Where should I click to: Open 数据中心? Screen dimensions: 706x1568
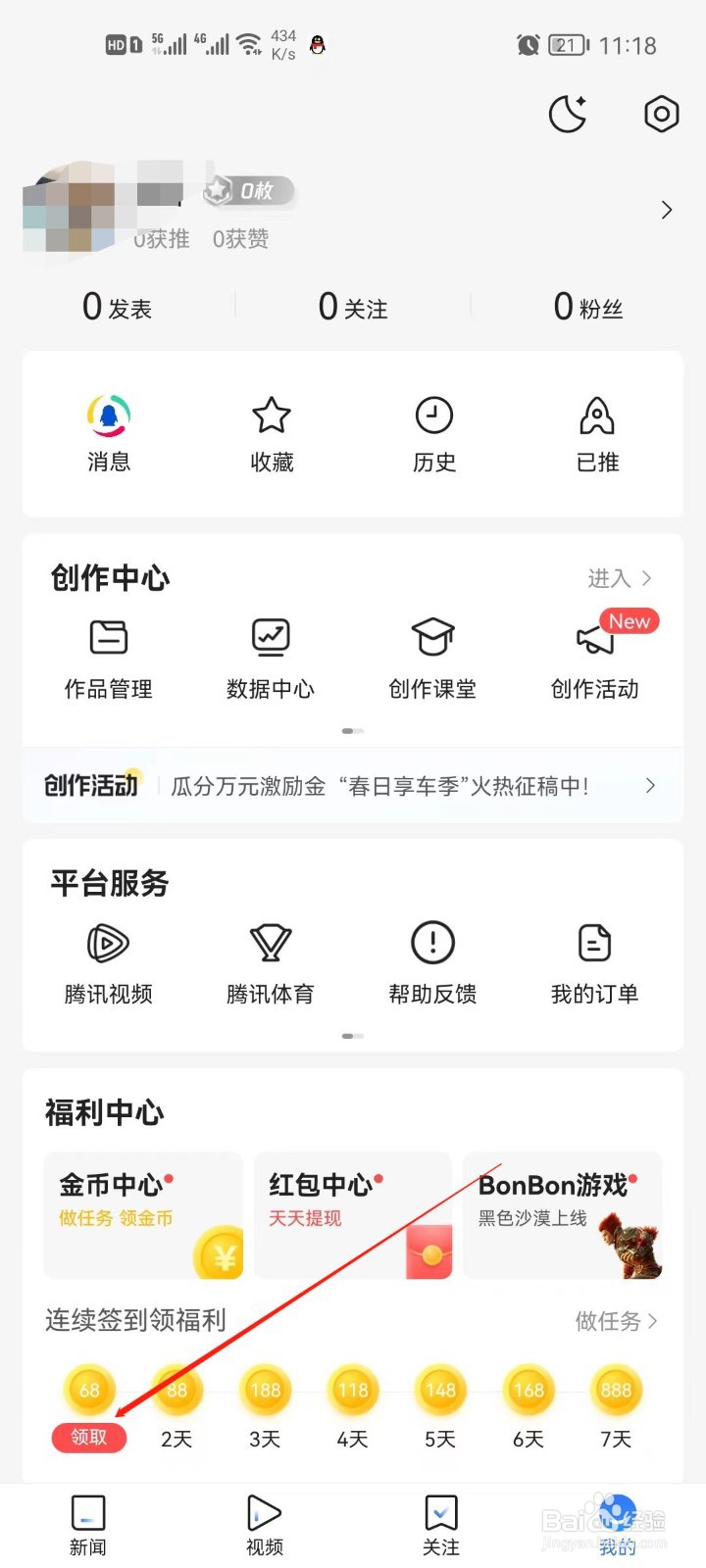click(271, 659)
